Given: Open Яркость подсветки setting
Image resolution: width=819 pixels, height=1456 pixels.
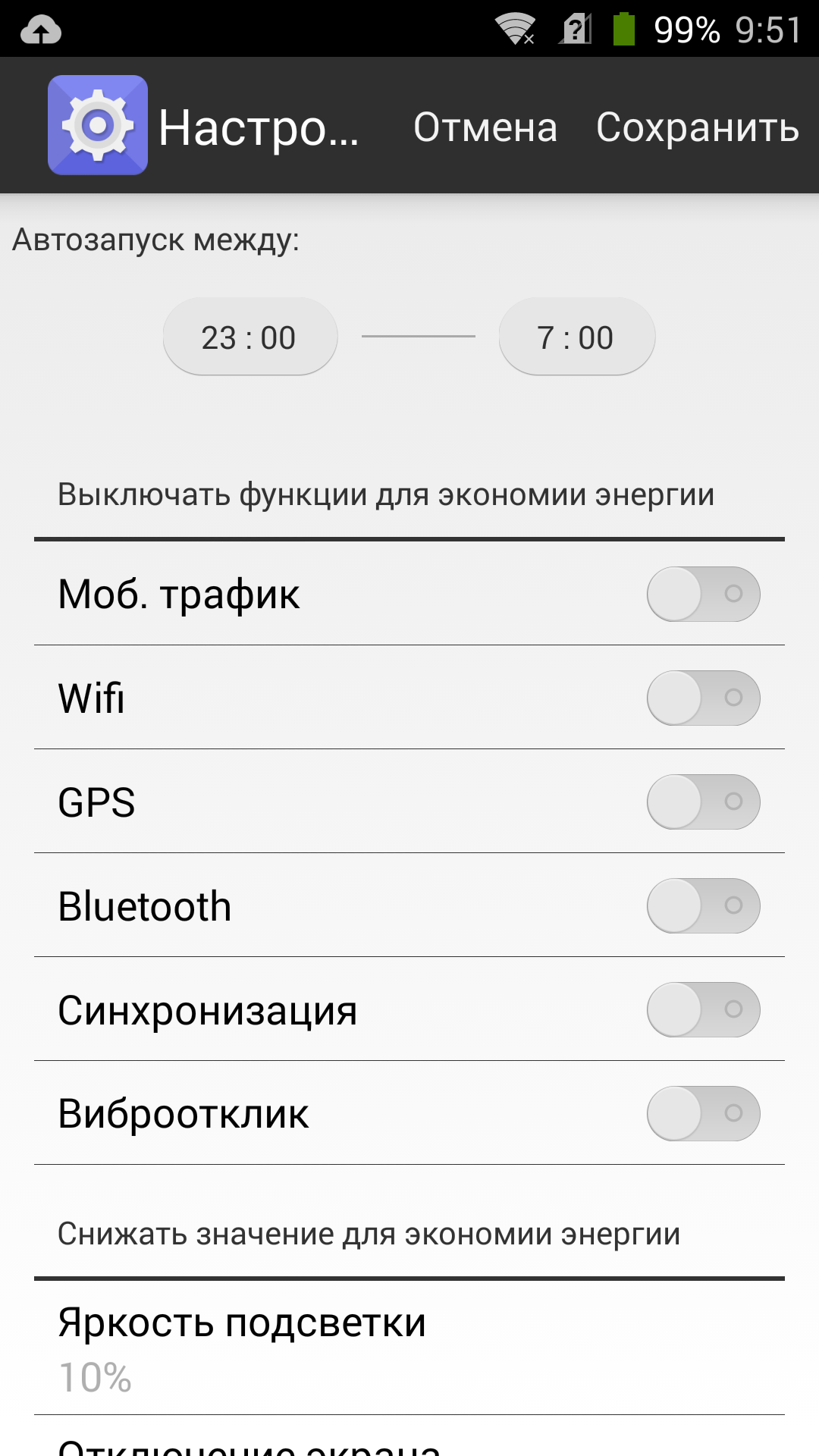Looking at the screenshot, I should [409, 1348].
